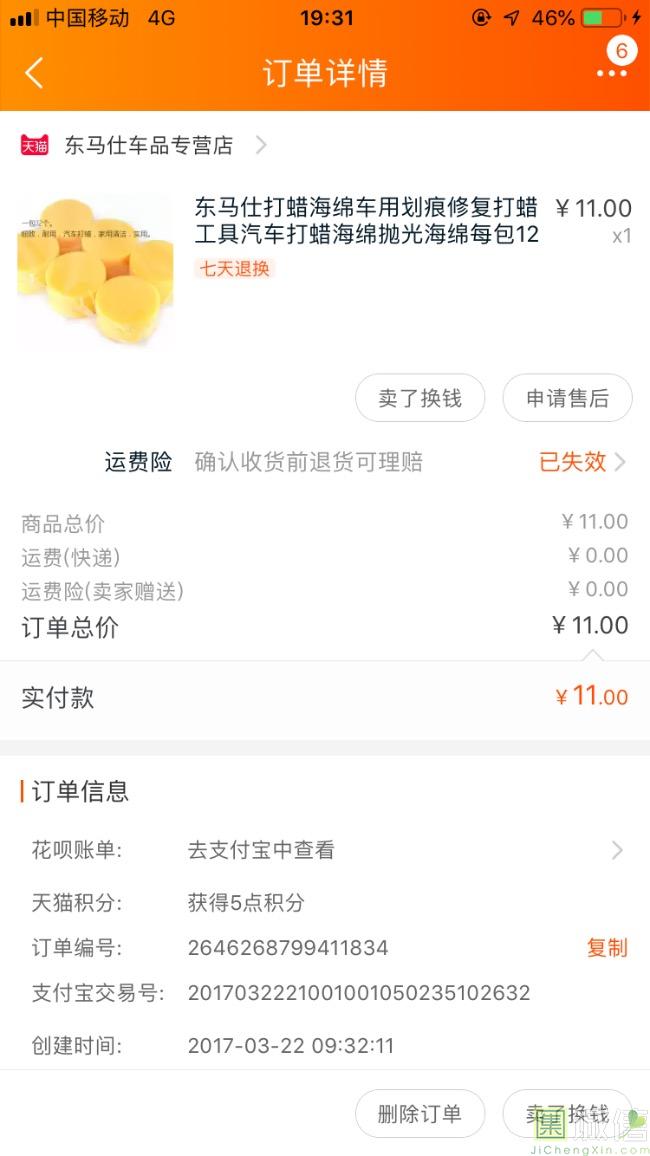
Task: View 运费险 已失效 details
Action: click(x=582, y=461)
